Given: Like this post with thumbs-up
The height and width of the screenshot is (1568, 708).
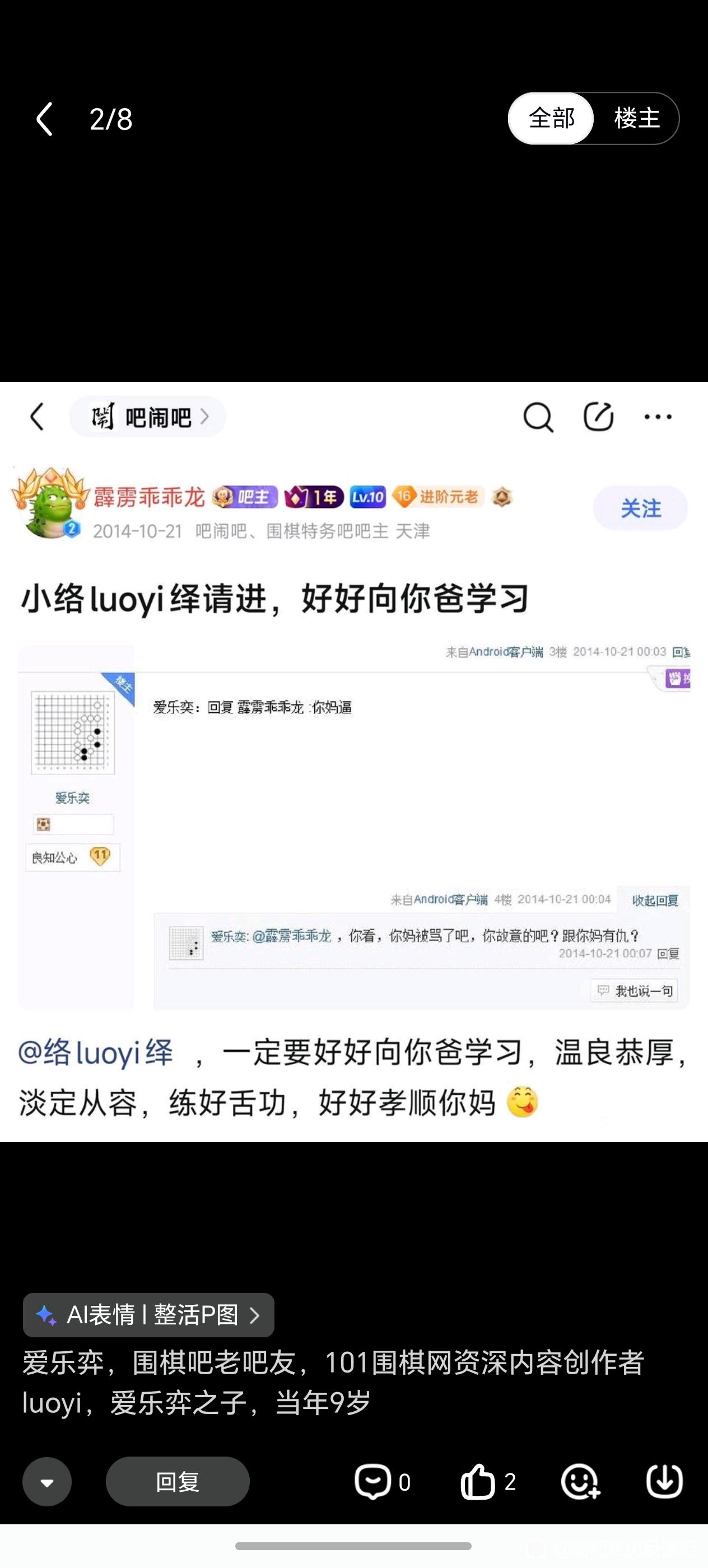Looking at the screenshot, I should [488, 1482].
